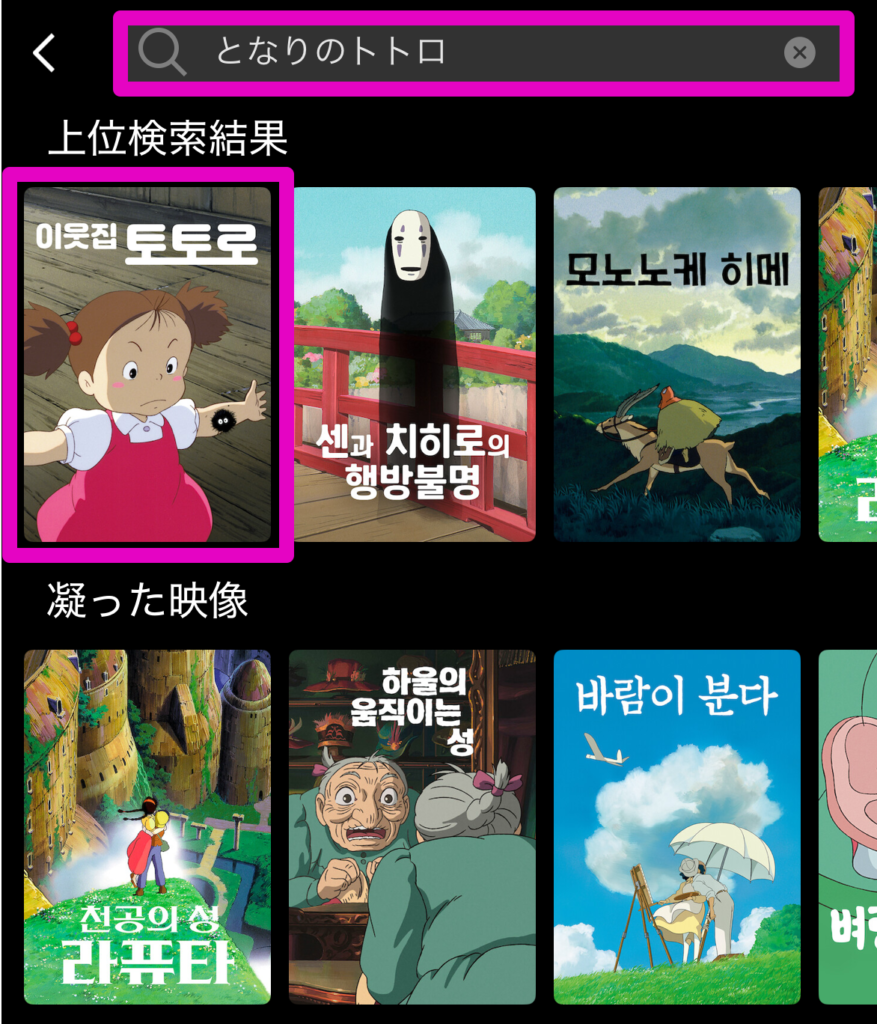Open the 바람이 분다 movie tile
The height and width of the screenshot is (1024, 877).
[x=677, y=827]
